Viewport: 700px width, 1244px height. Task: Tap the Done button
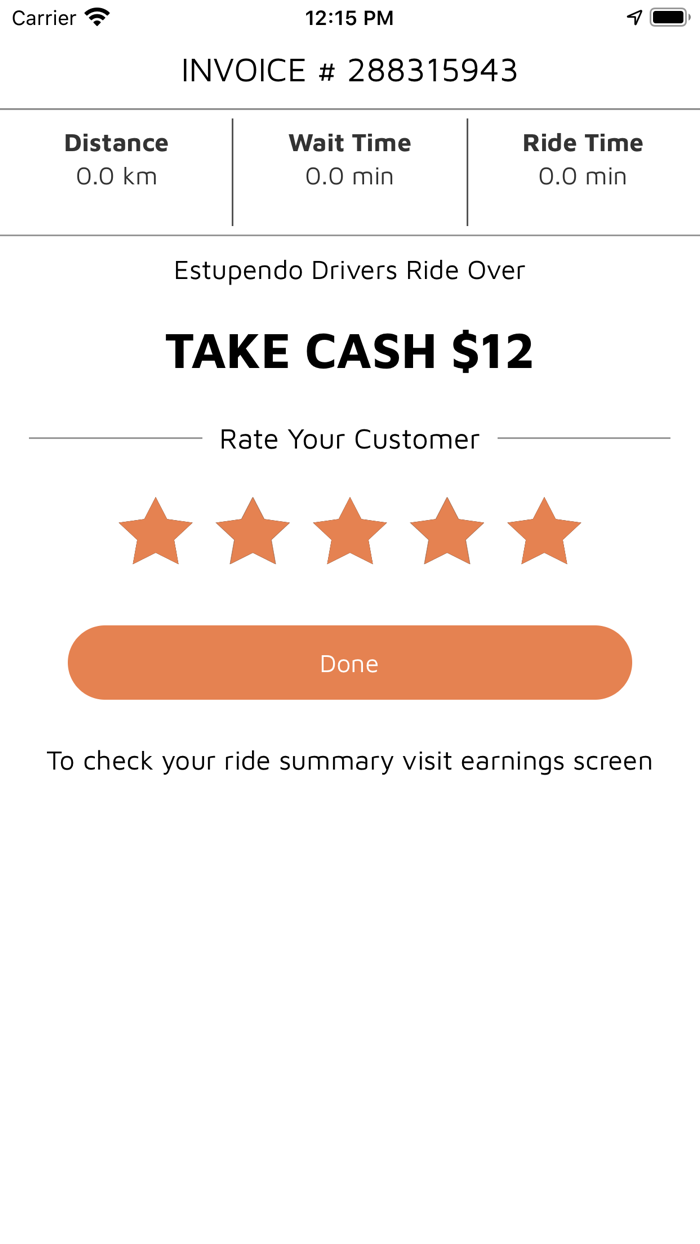pos(349,663)
